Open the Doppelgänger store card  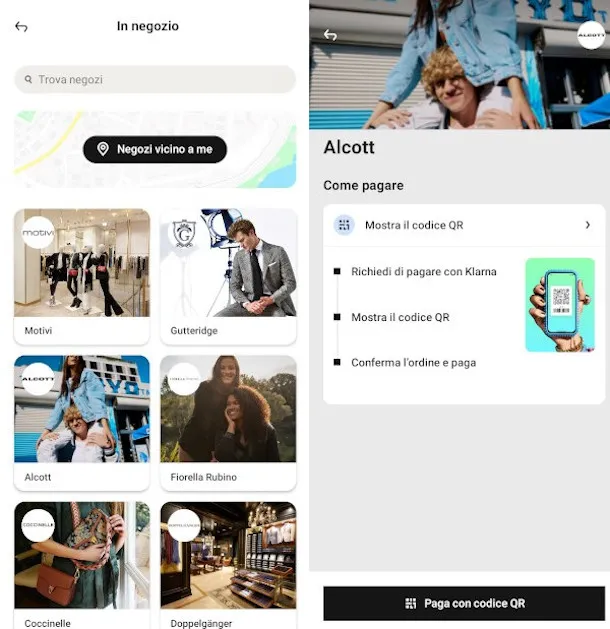click(x=228, y=565)
